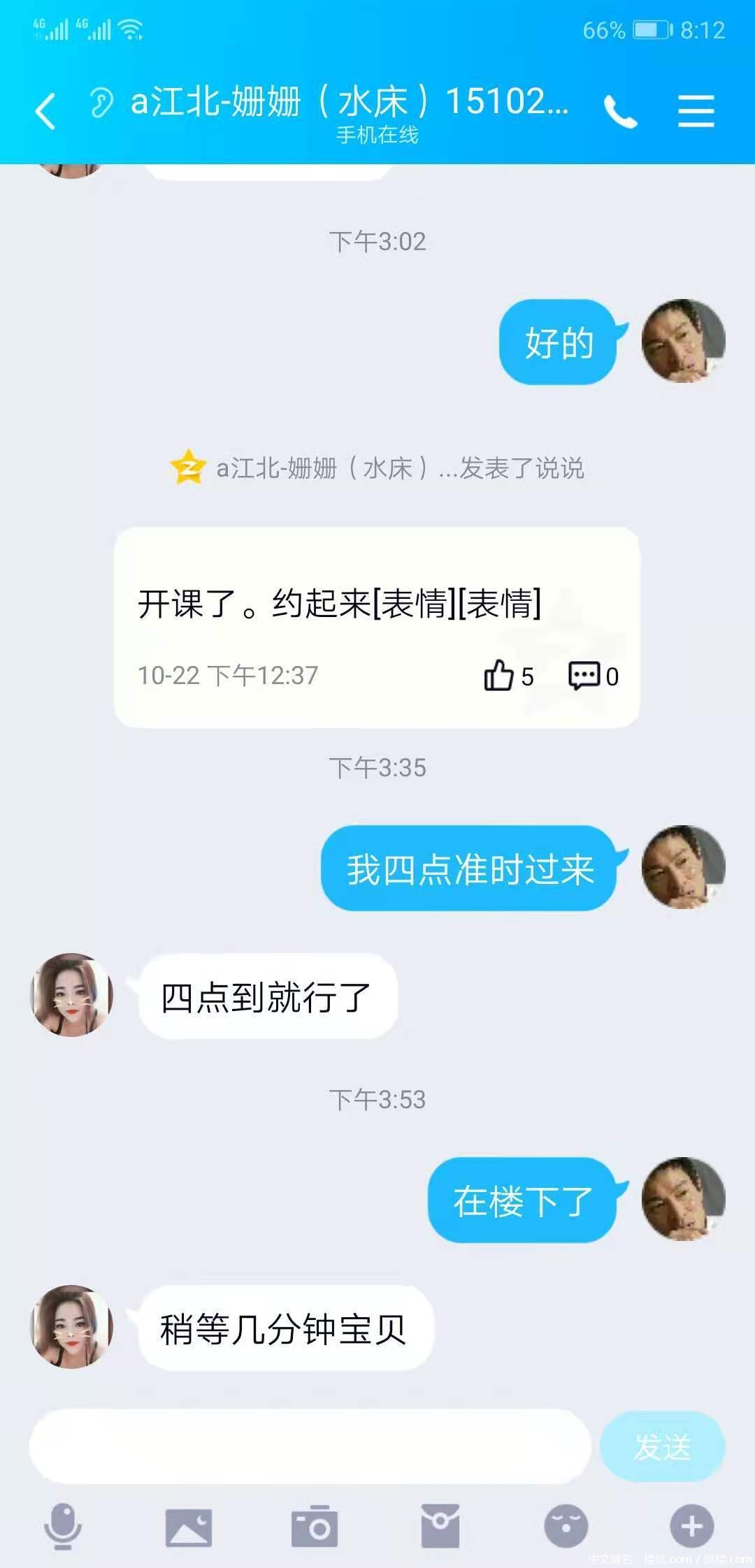The height and width of the screenshot is (1568, 755).
Task: Like the 开课了 post
Action: point(499,676)
